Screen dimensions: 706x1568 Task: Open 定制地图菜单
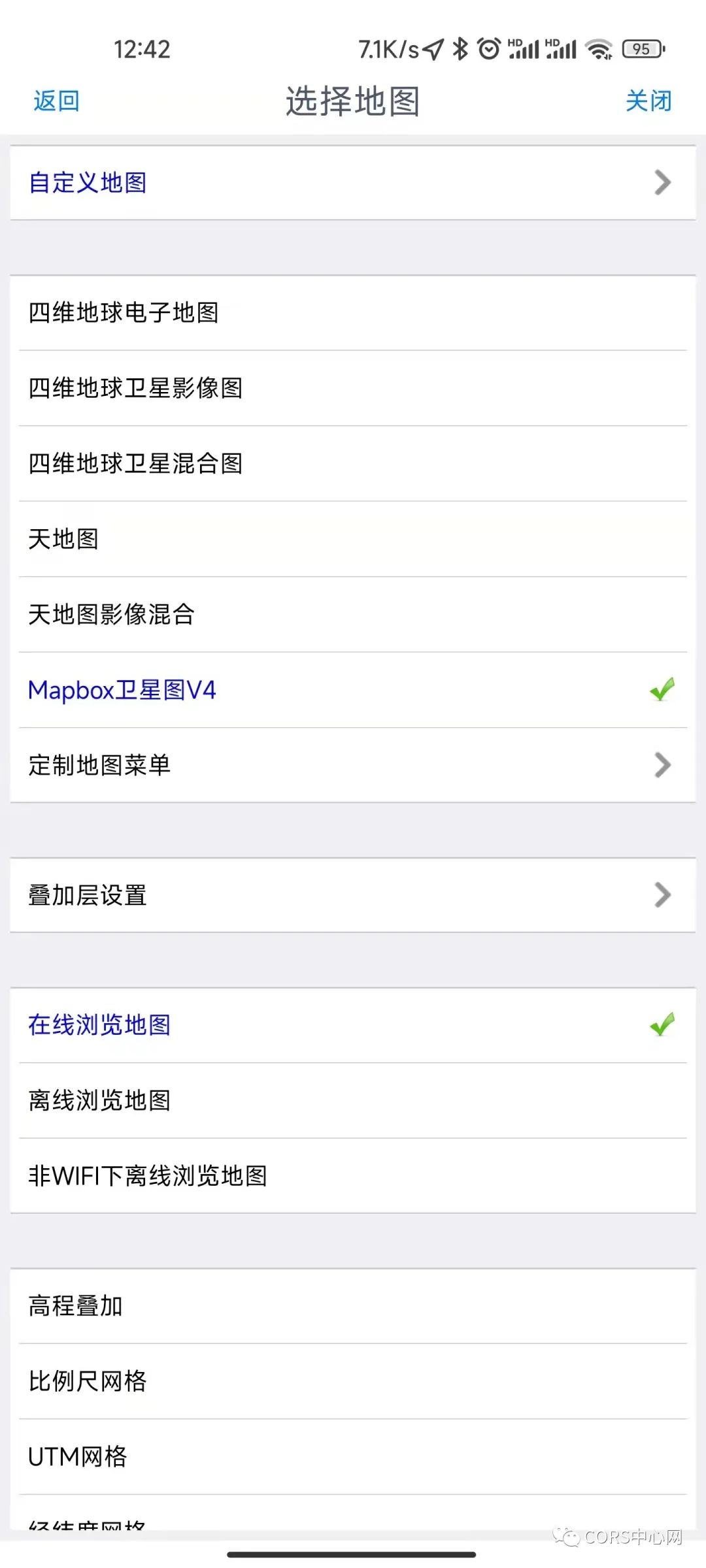coord(353,765)
